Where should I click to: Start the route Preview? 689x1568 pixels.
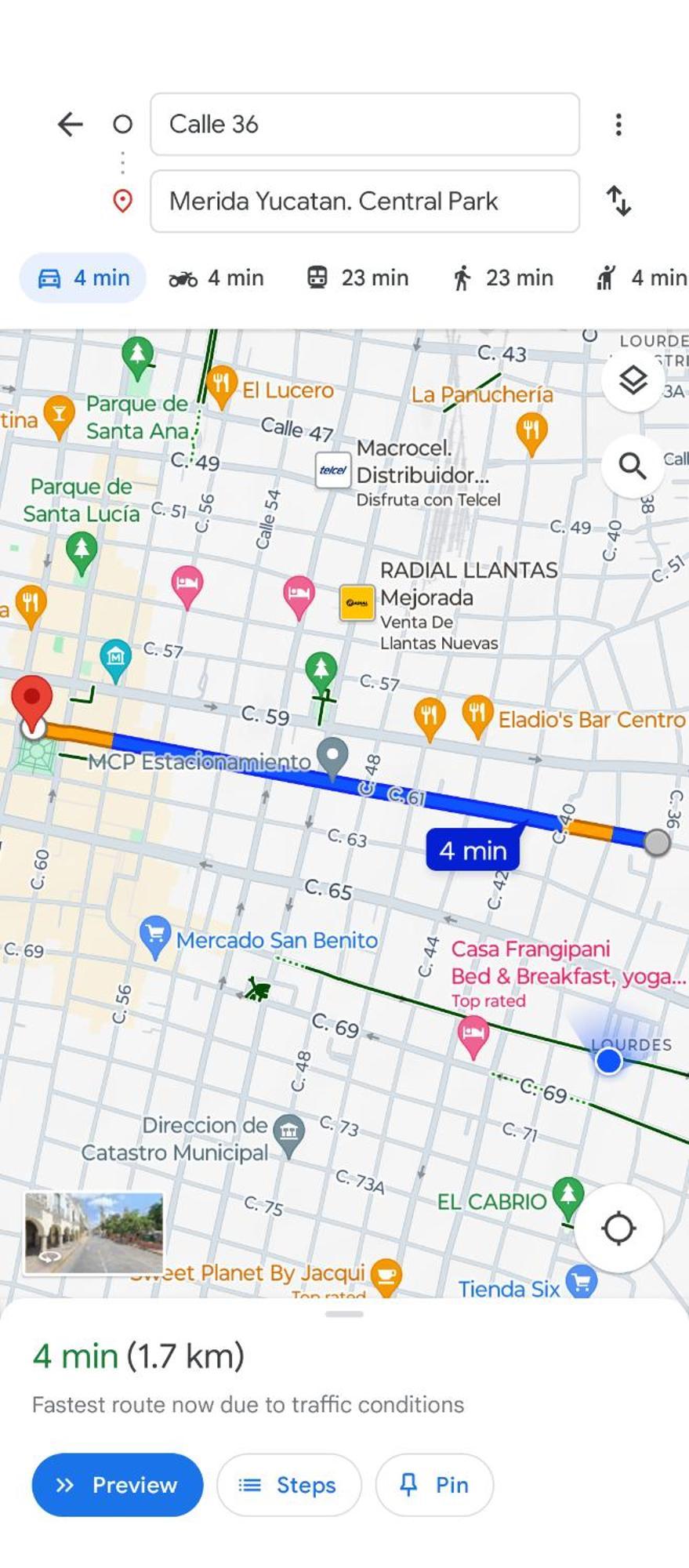point(118,1485)
